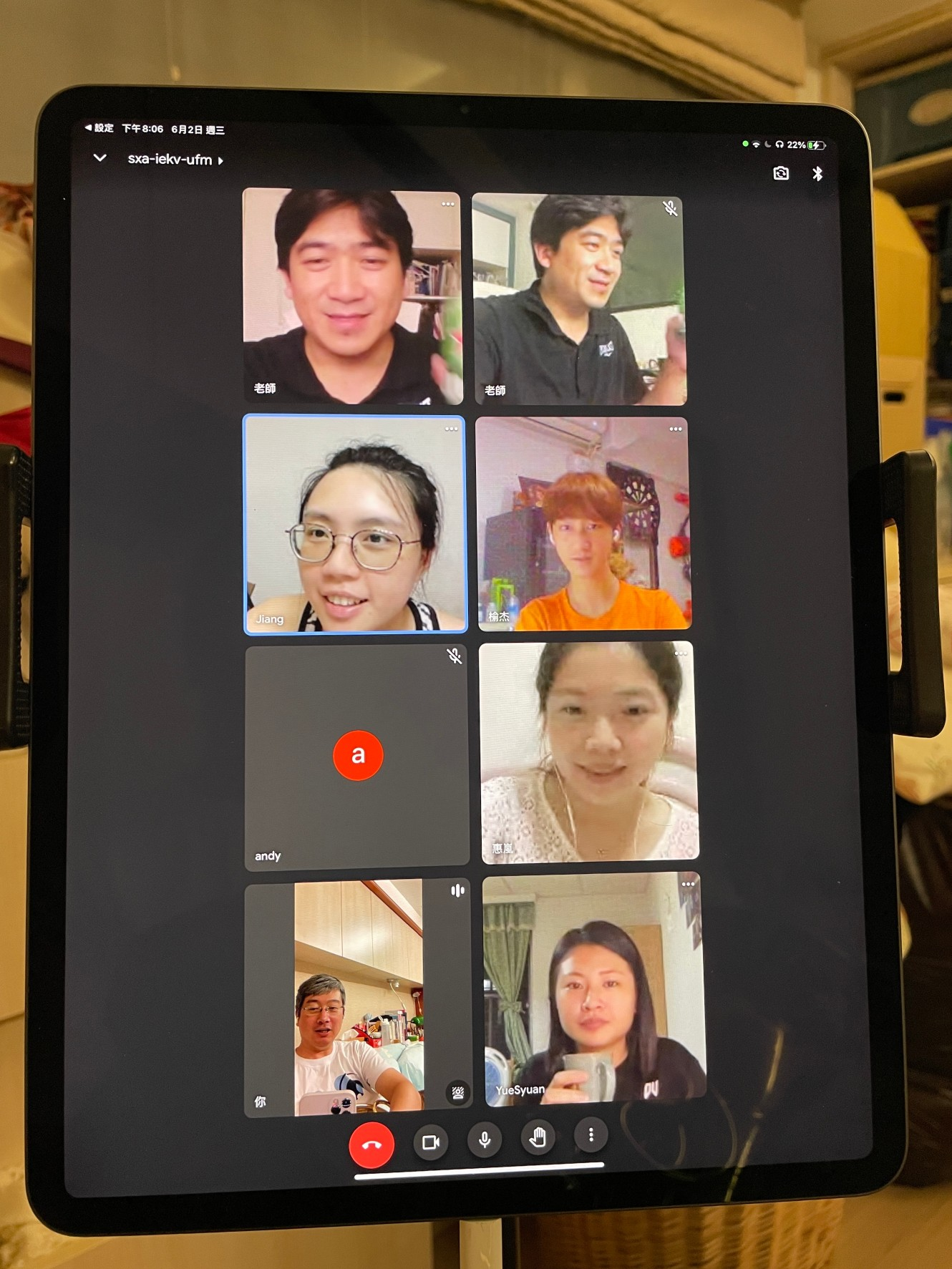952x1269 pixels.
Task: Open options on YueSyuan's tile
Action: [688, 884]
